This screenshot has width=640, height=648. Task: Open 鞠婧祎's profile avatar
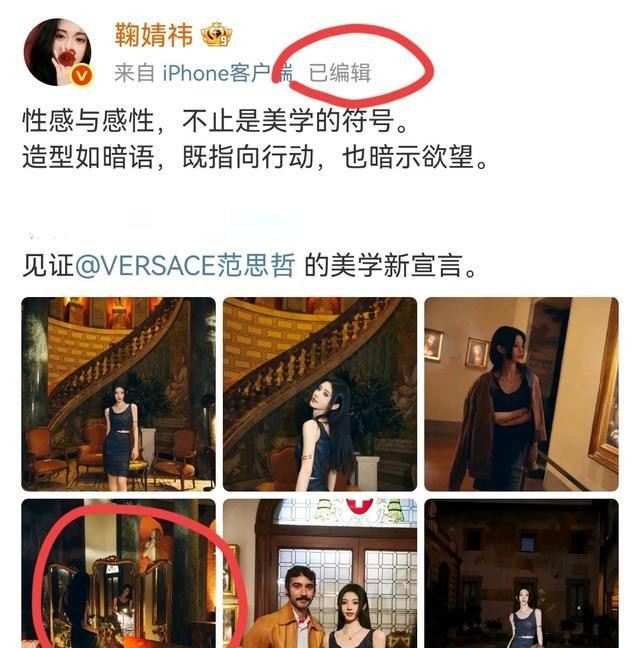point(57,52)
